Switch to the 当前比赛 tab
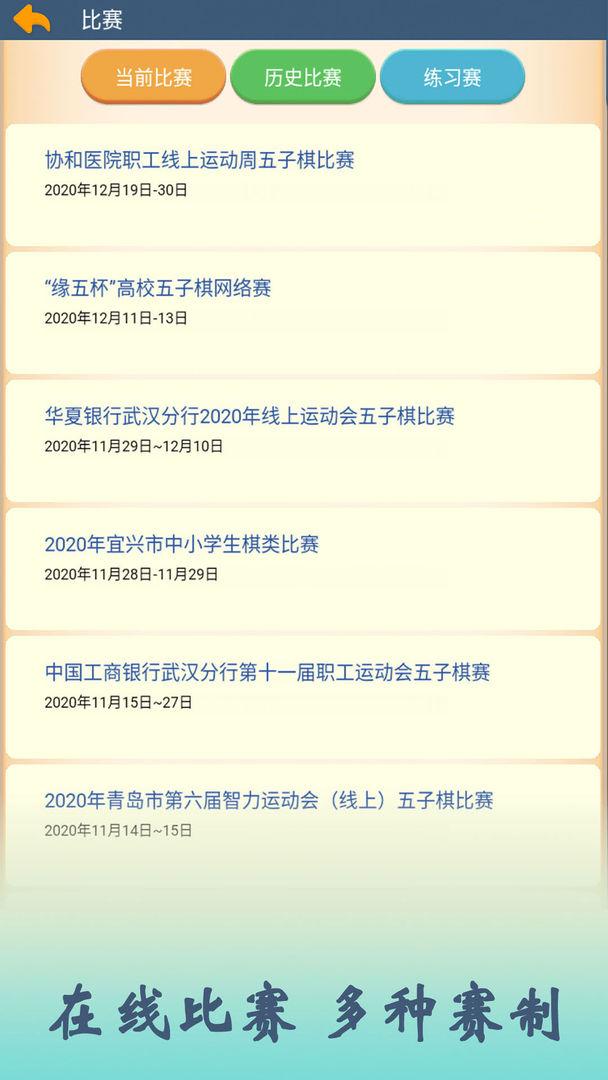Image resolution: width=608 pixels, height=1080 pixels. coord(153,77)
